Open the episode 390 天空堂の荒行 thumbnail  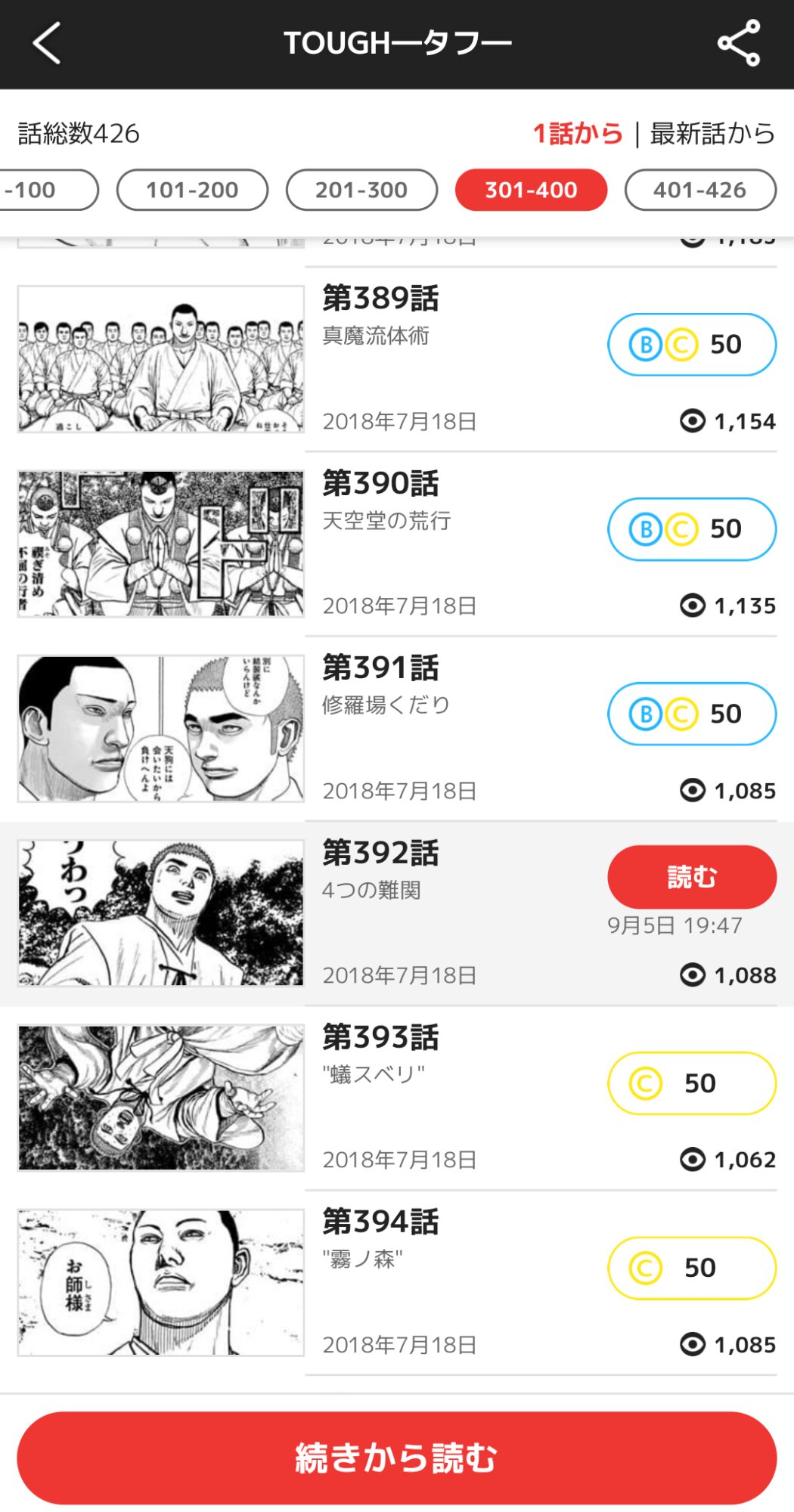(x=160, y=544)
